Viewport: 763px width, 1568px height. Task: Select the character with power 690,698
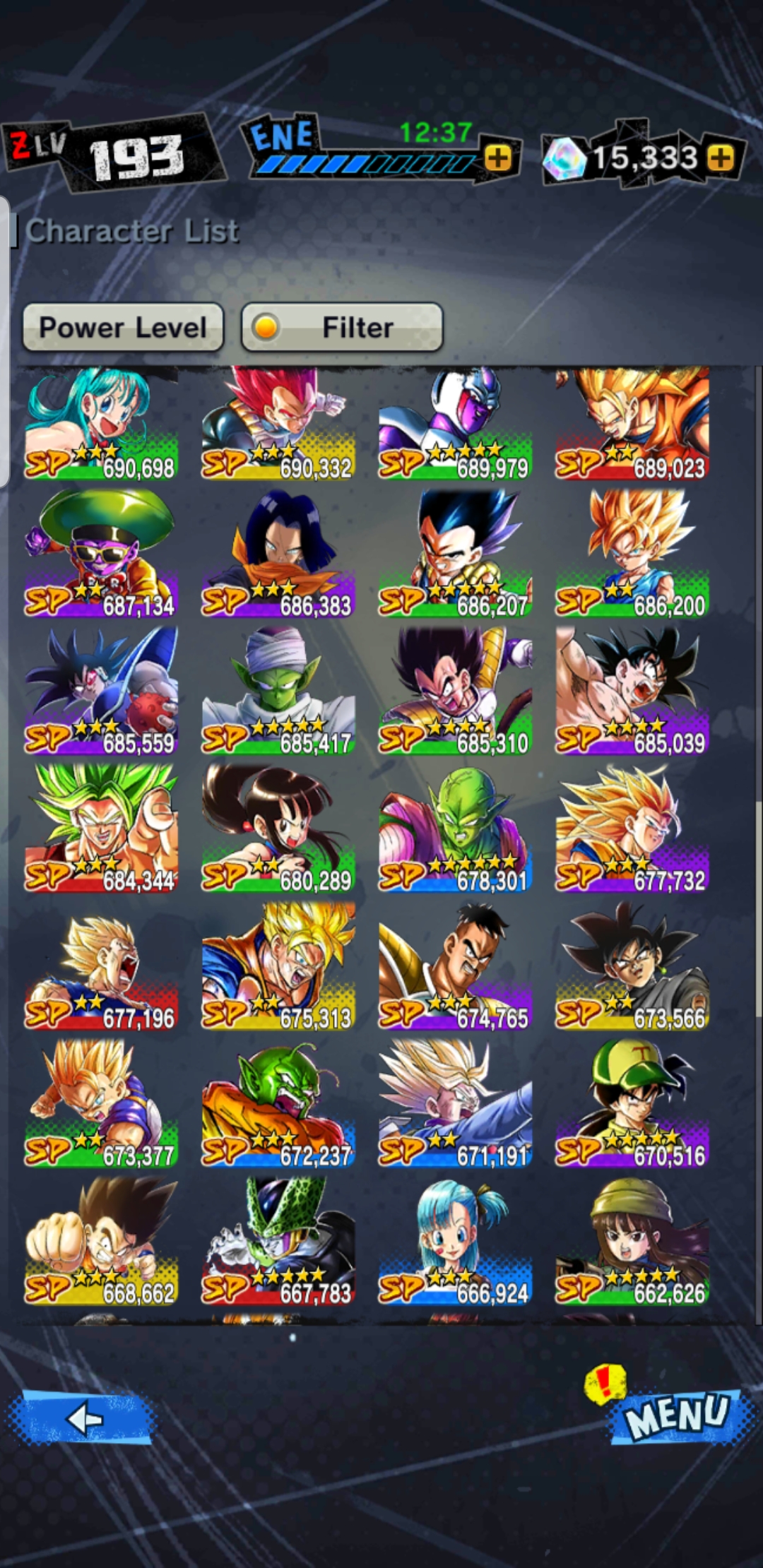(101, 424)
